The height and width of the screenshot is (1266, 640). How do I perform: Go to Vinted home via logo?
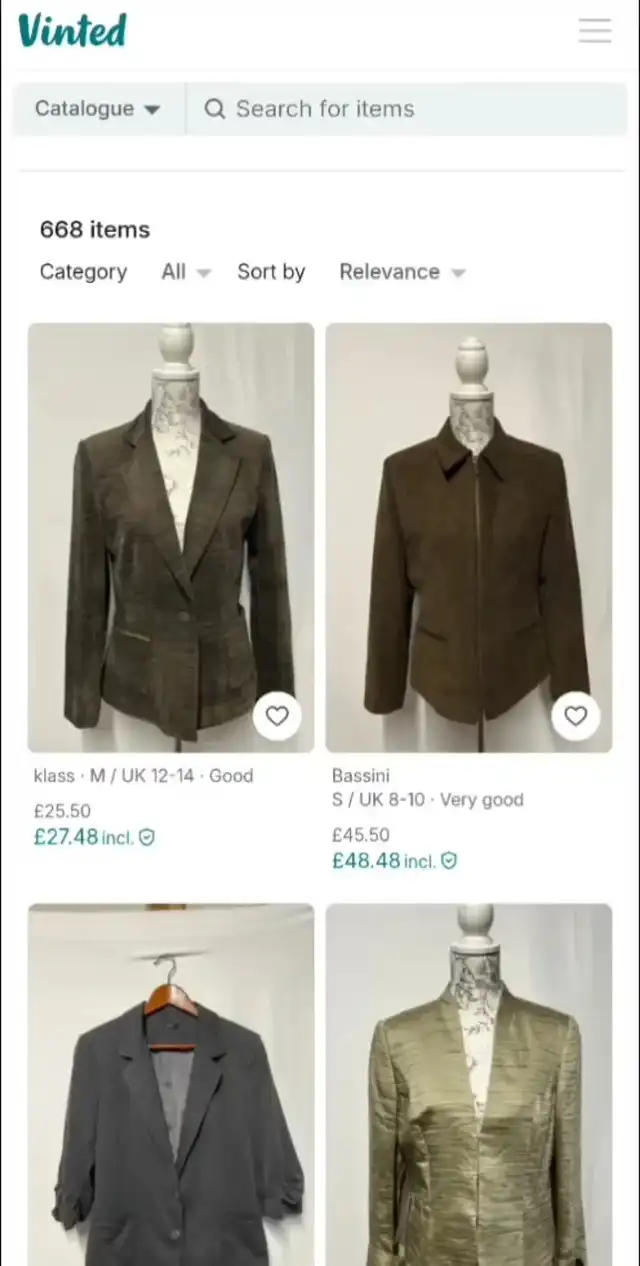tap(73, 30)
